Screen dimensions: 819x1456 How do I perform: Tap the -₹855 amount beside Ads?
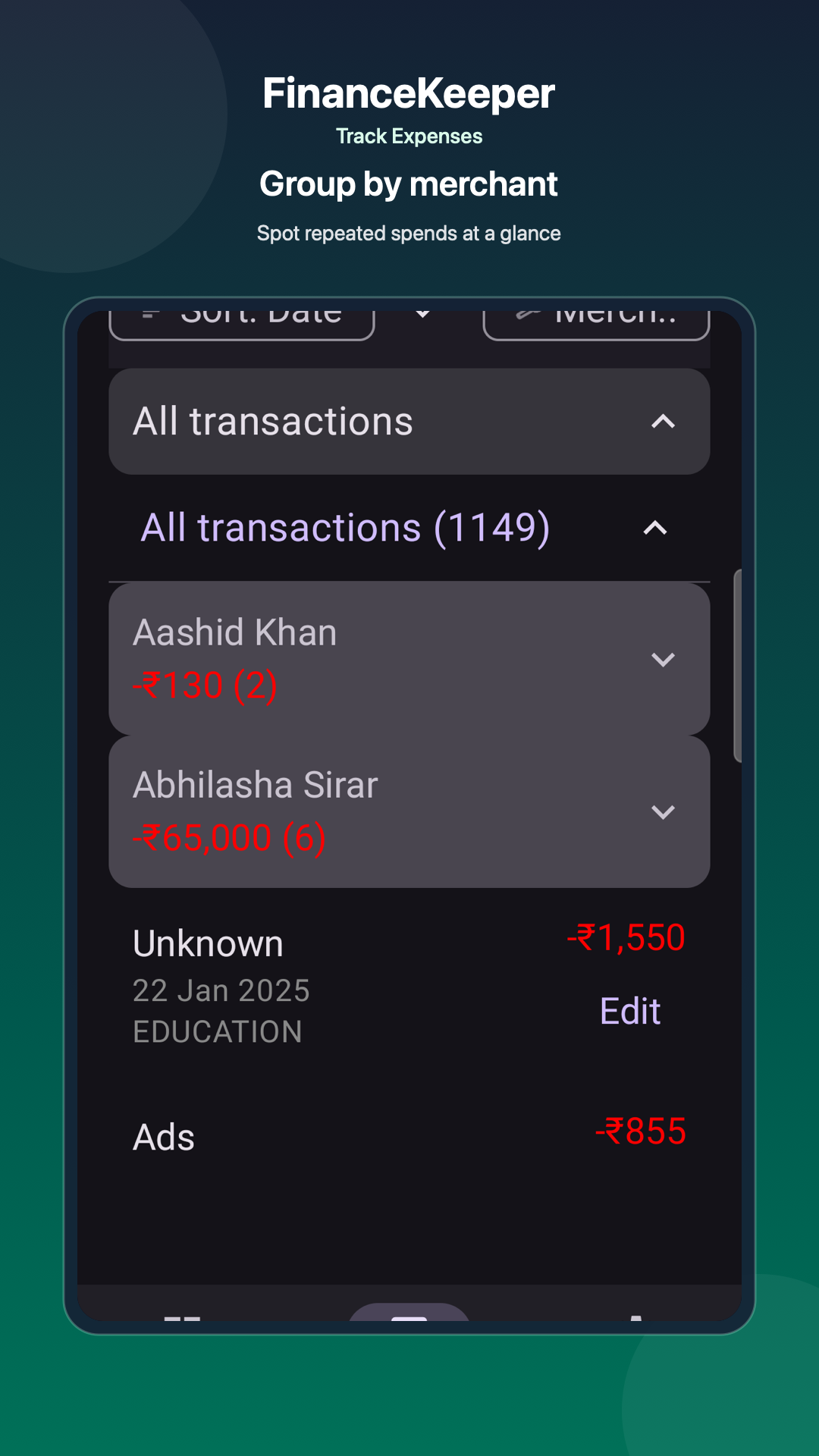(641, 1131)
